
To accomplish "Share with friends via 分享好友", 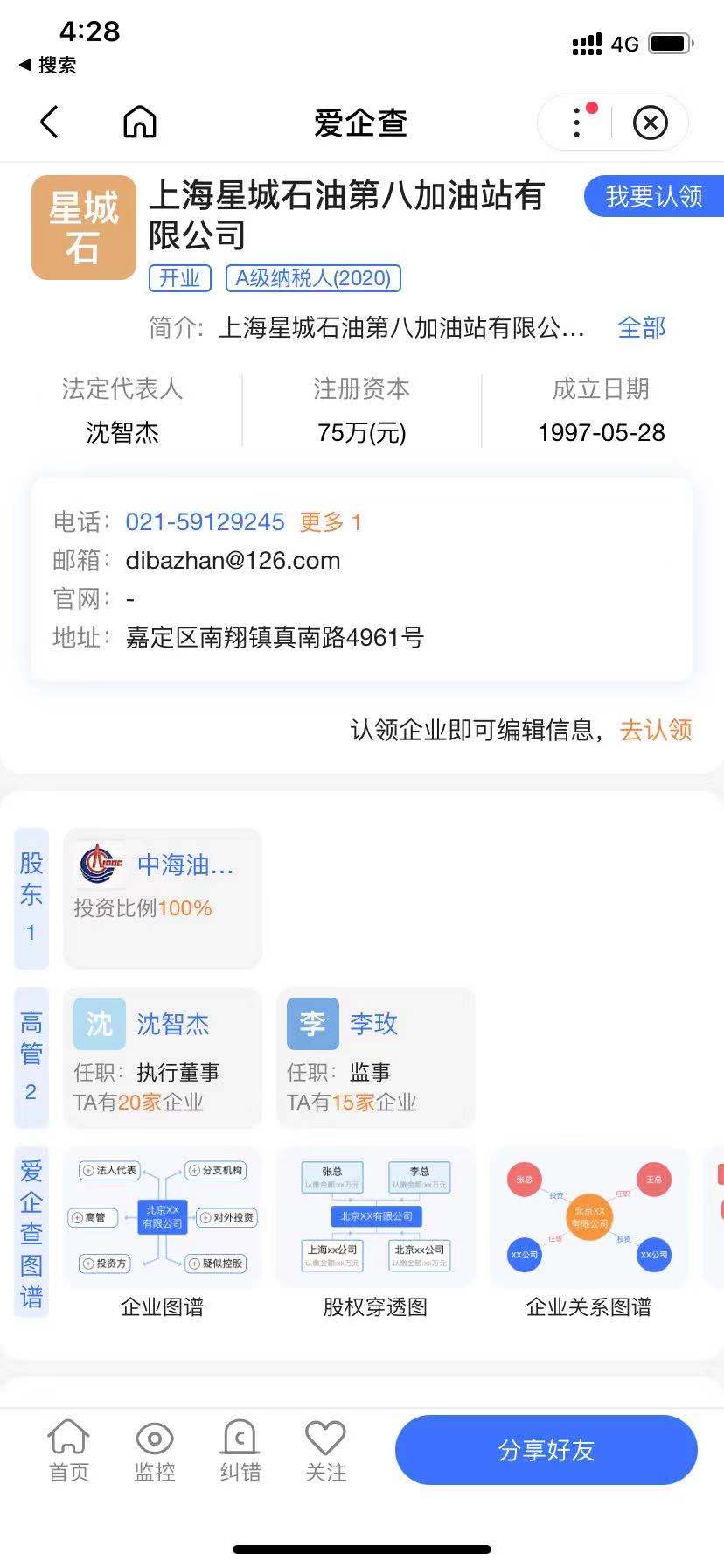I will point(546,1450).
